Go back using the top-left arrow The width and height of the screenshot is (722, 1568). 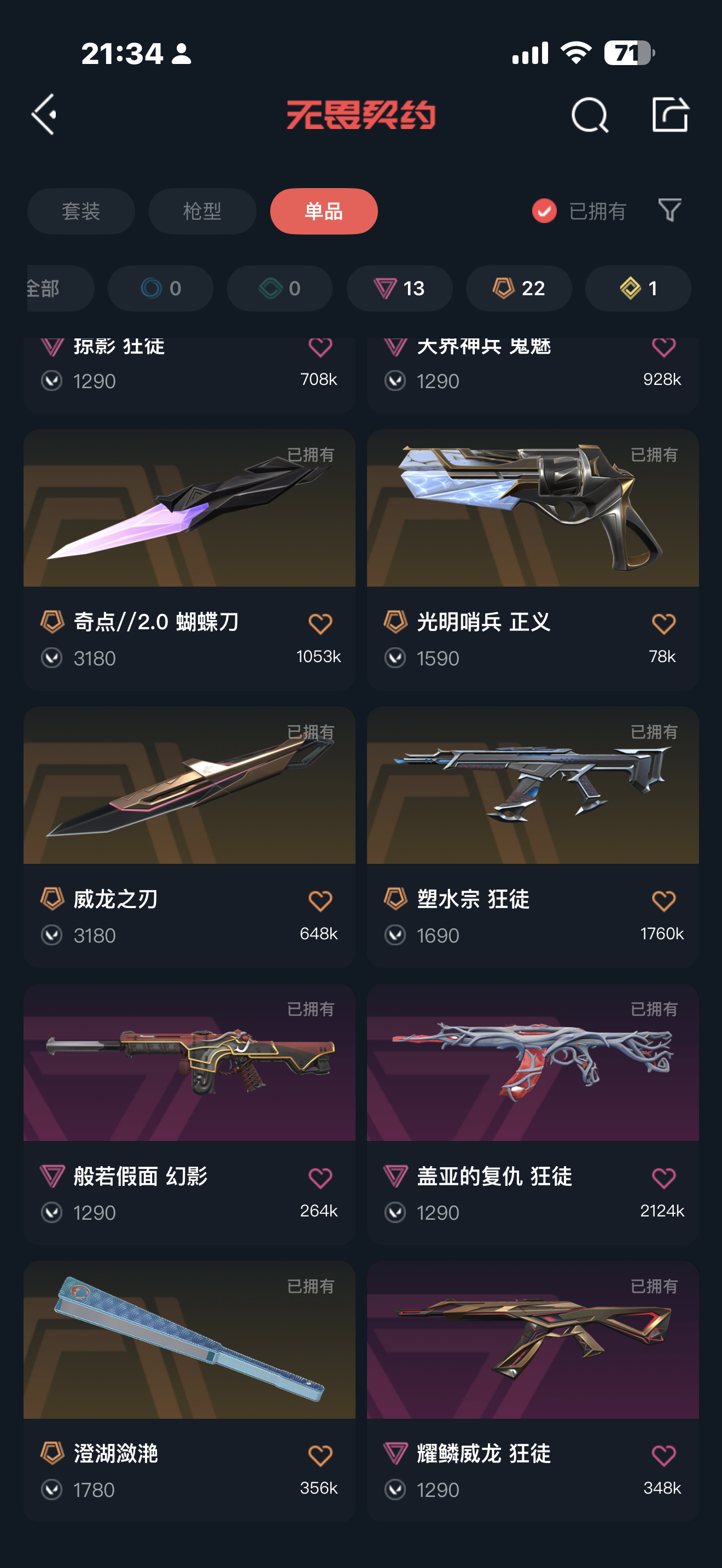point(44,114)
